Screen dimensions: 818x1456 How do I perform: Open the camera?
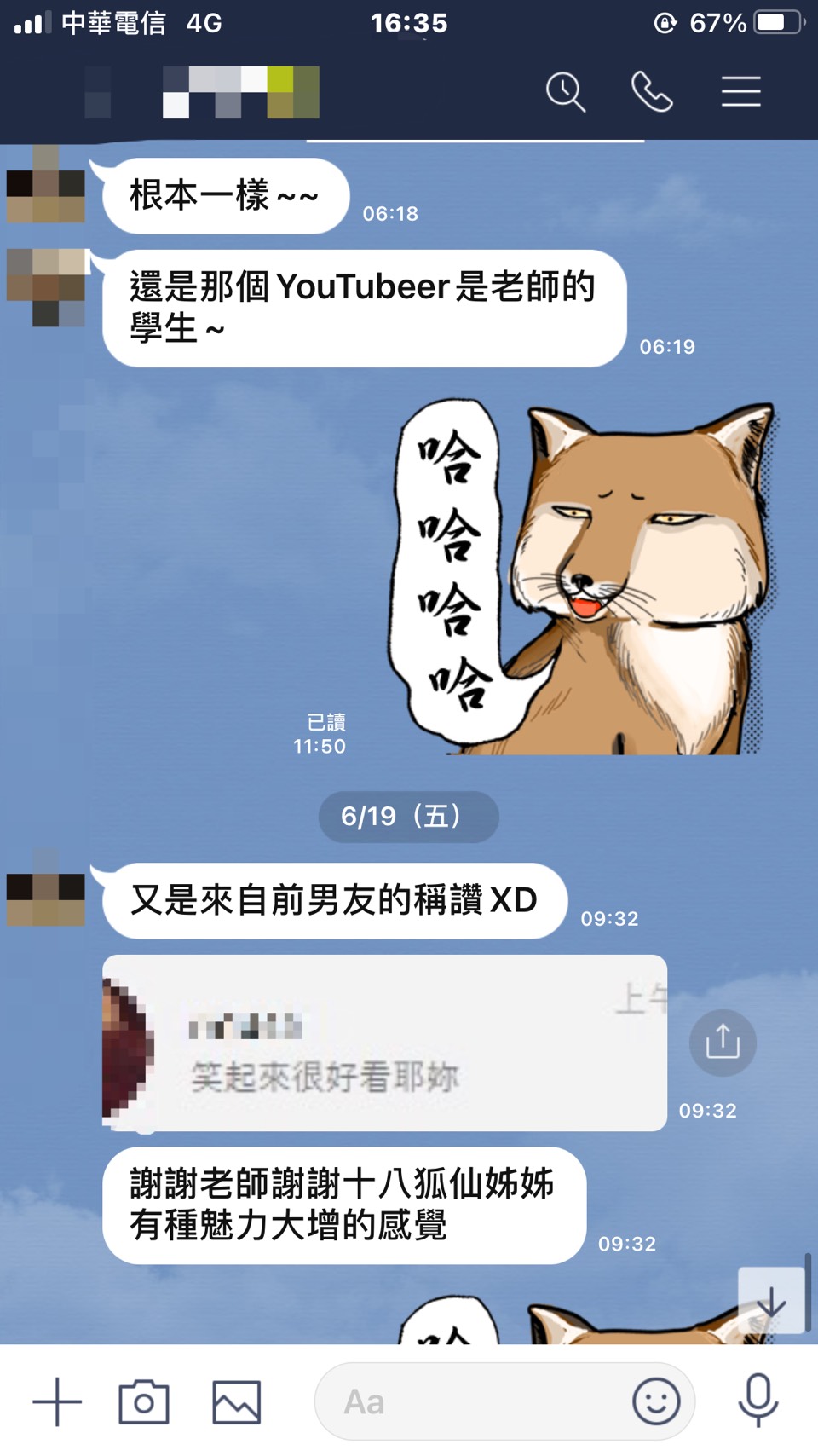tap(144, 1401)
